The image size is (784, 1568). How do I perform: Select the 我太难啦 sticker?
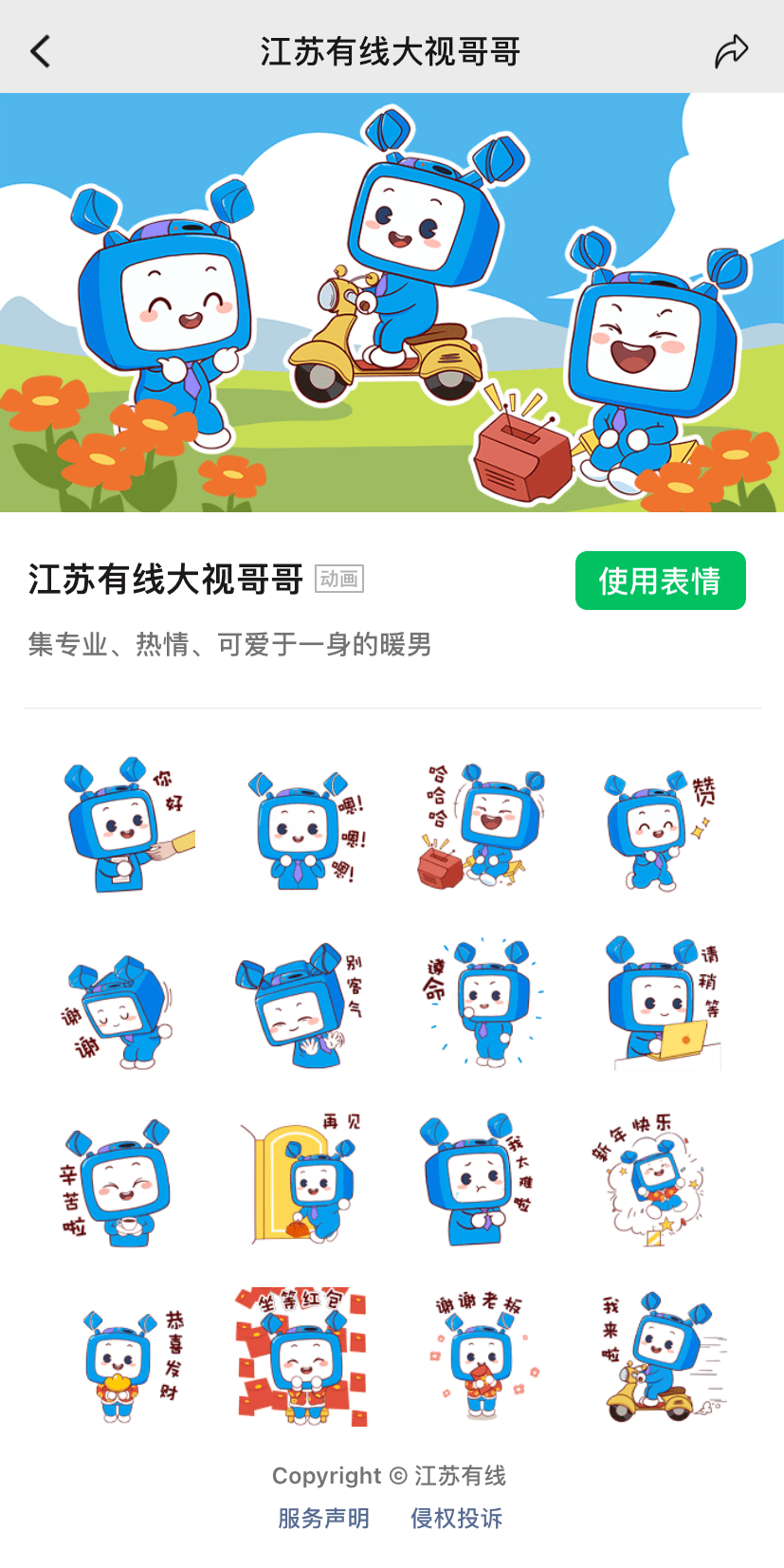click(480, 1182)
